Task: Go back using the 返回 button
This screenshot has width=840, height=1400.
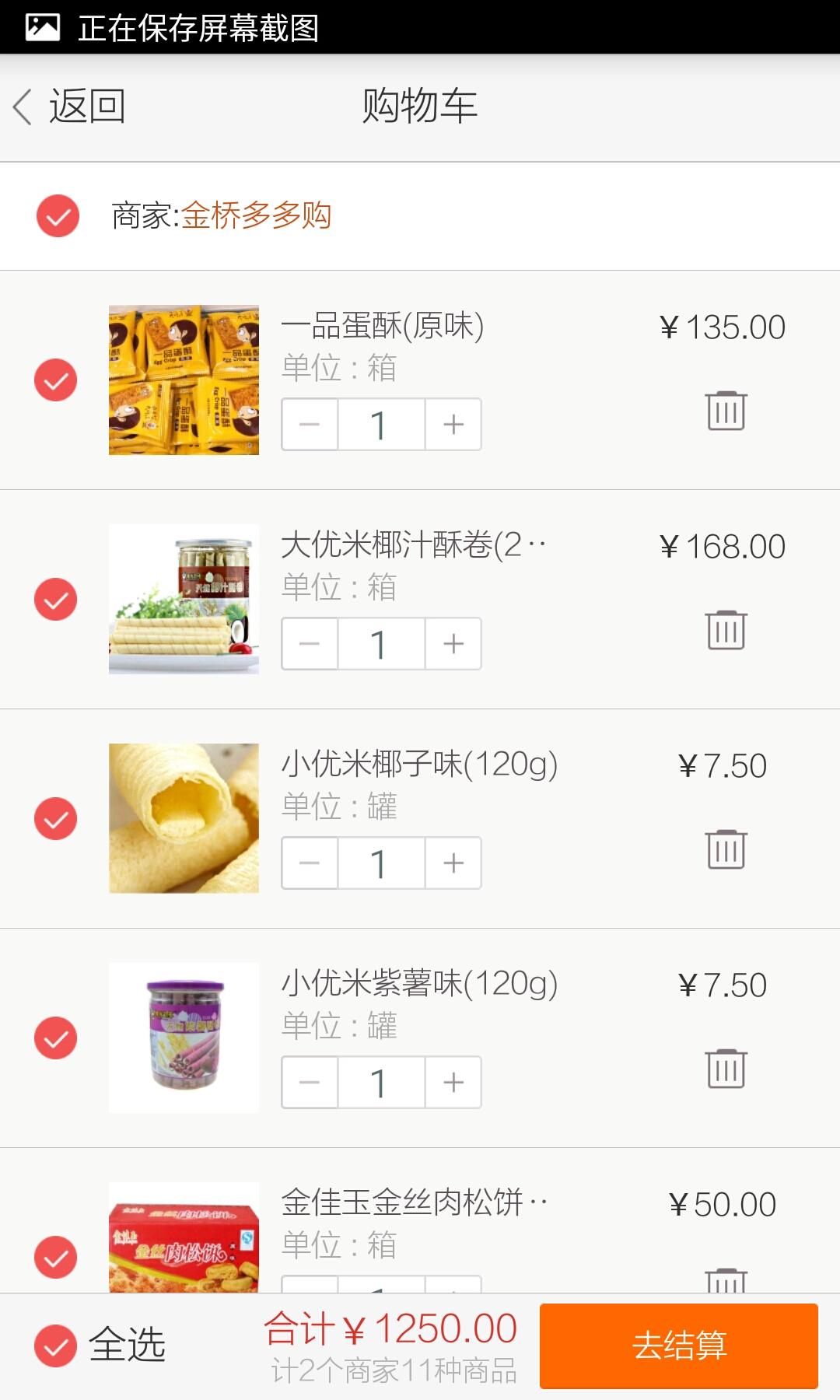Action: click(70, 107)
